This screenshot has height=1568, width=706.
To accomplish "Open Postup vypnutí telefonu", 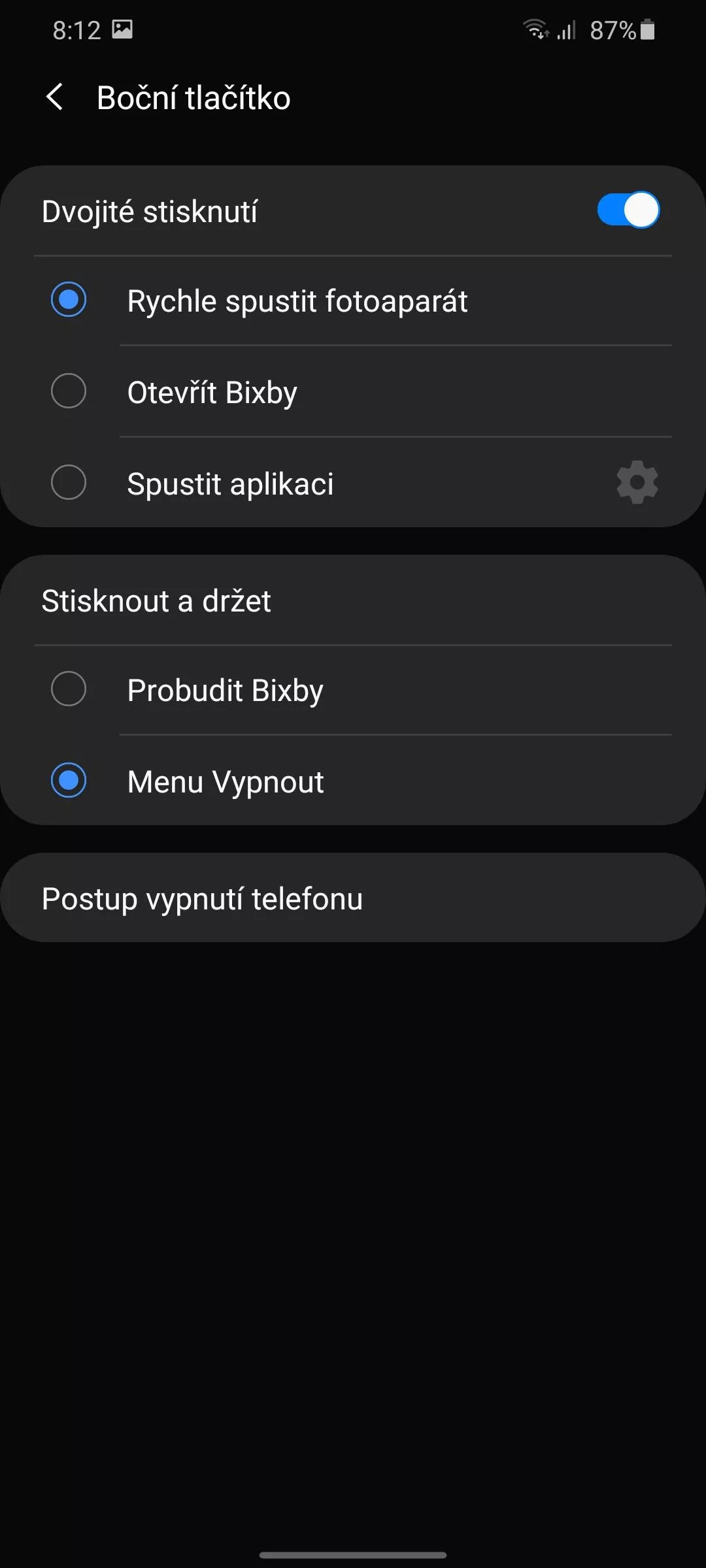I will click(x=353, y=898).
